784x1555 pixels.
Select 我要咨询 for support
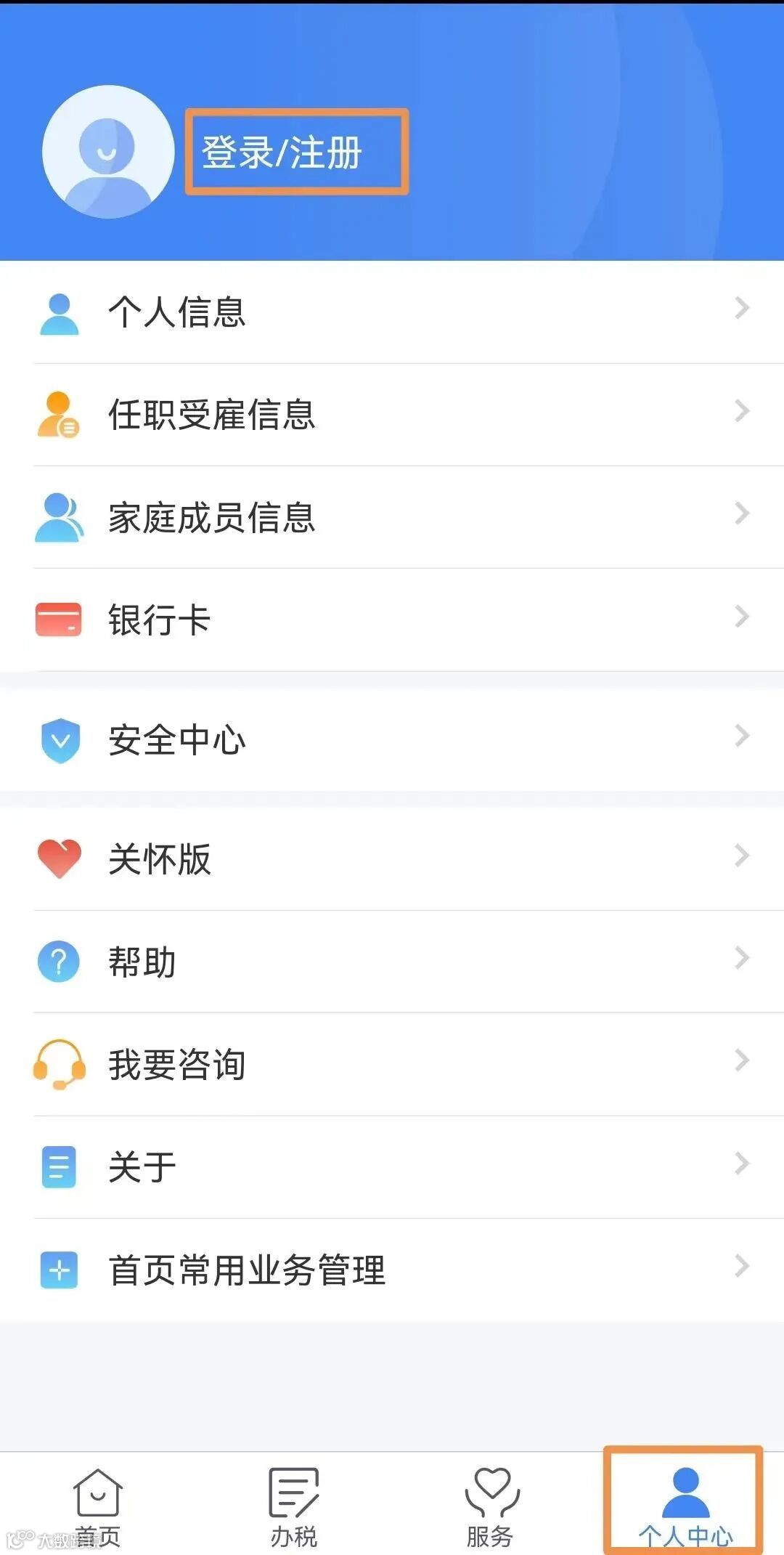click(392, 1064)
